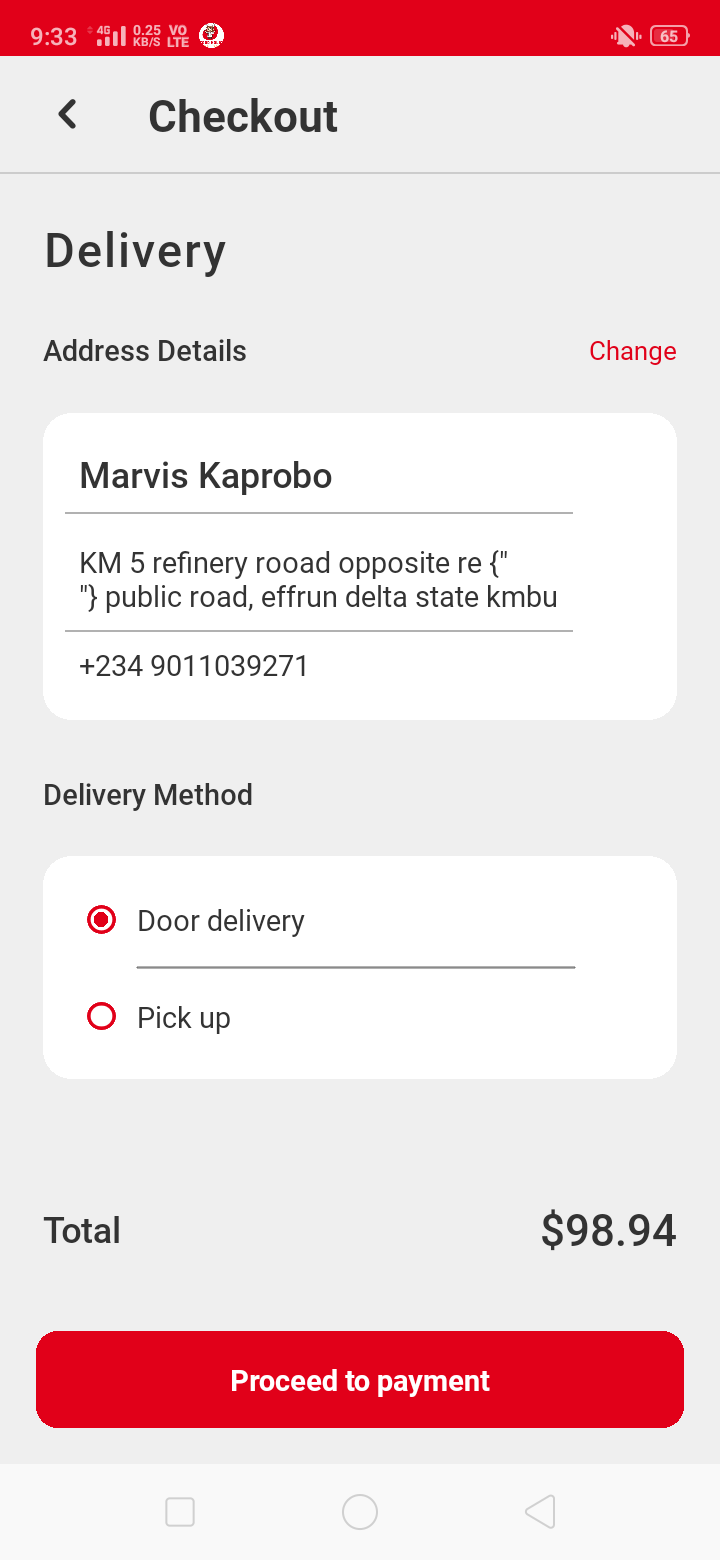Open the system recent apps view
Screen dimensions: 720x1560
[180, 1512]
